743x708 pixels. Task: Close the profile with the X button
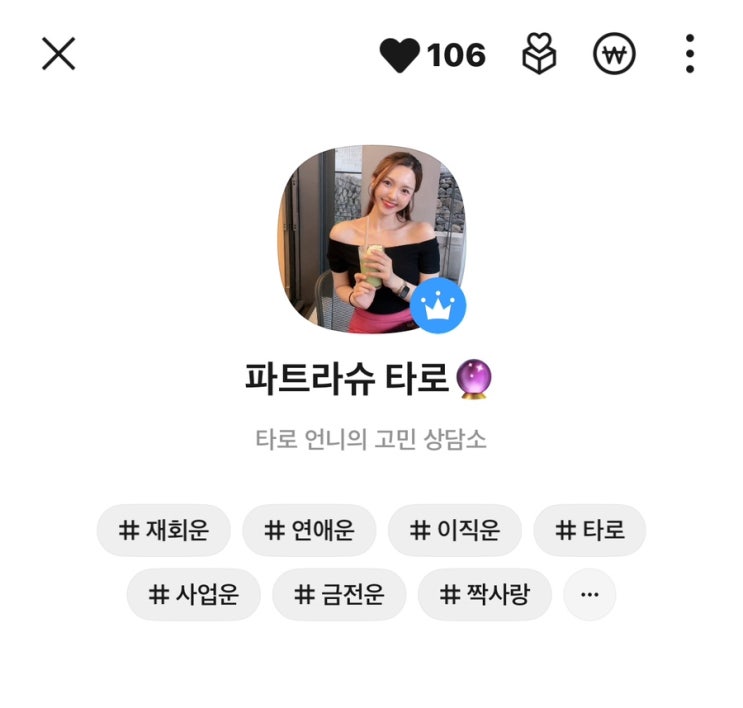(59, 54)
